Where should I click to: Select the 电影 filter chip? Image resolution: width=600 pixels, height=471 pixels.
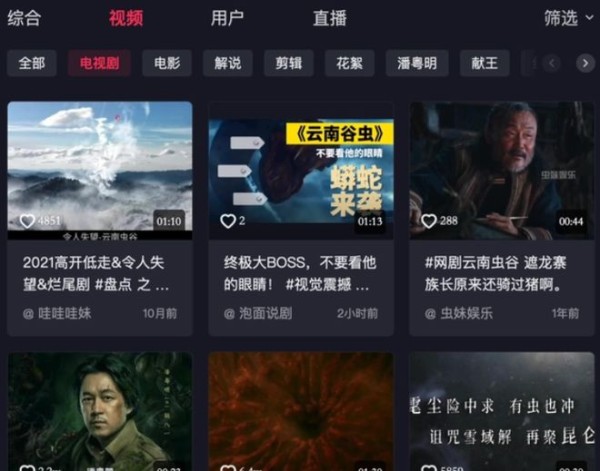[167, 63]
